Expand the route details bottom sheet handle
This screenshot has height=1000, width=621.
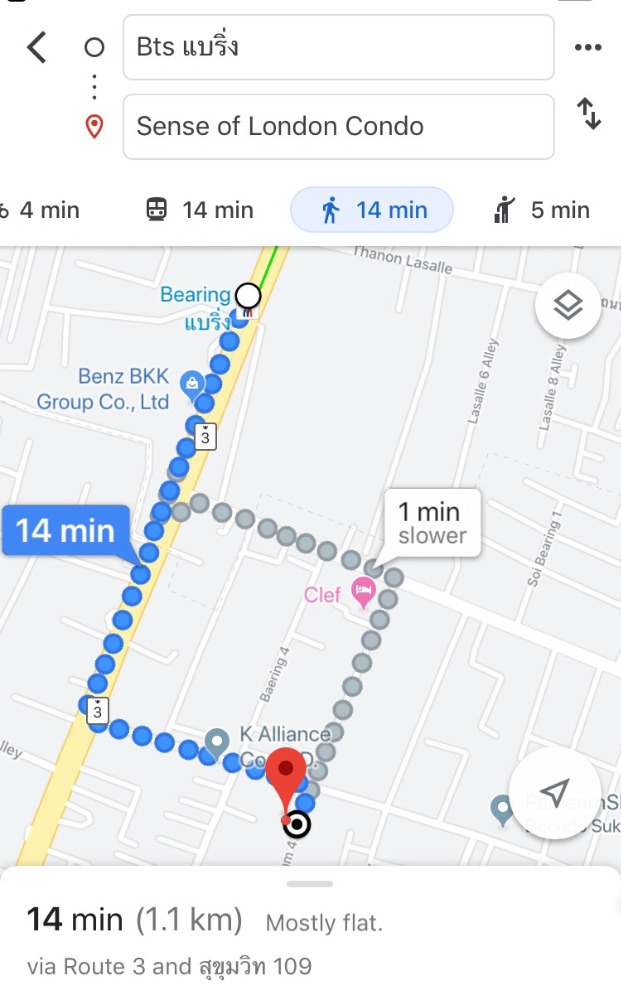point(310,884)
